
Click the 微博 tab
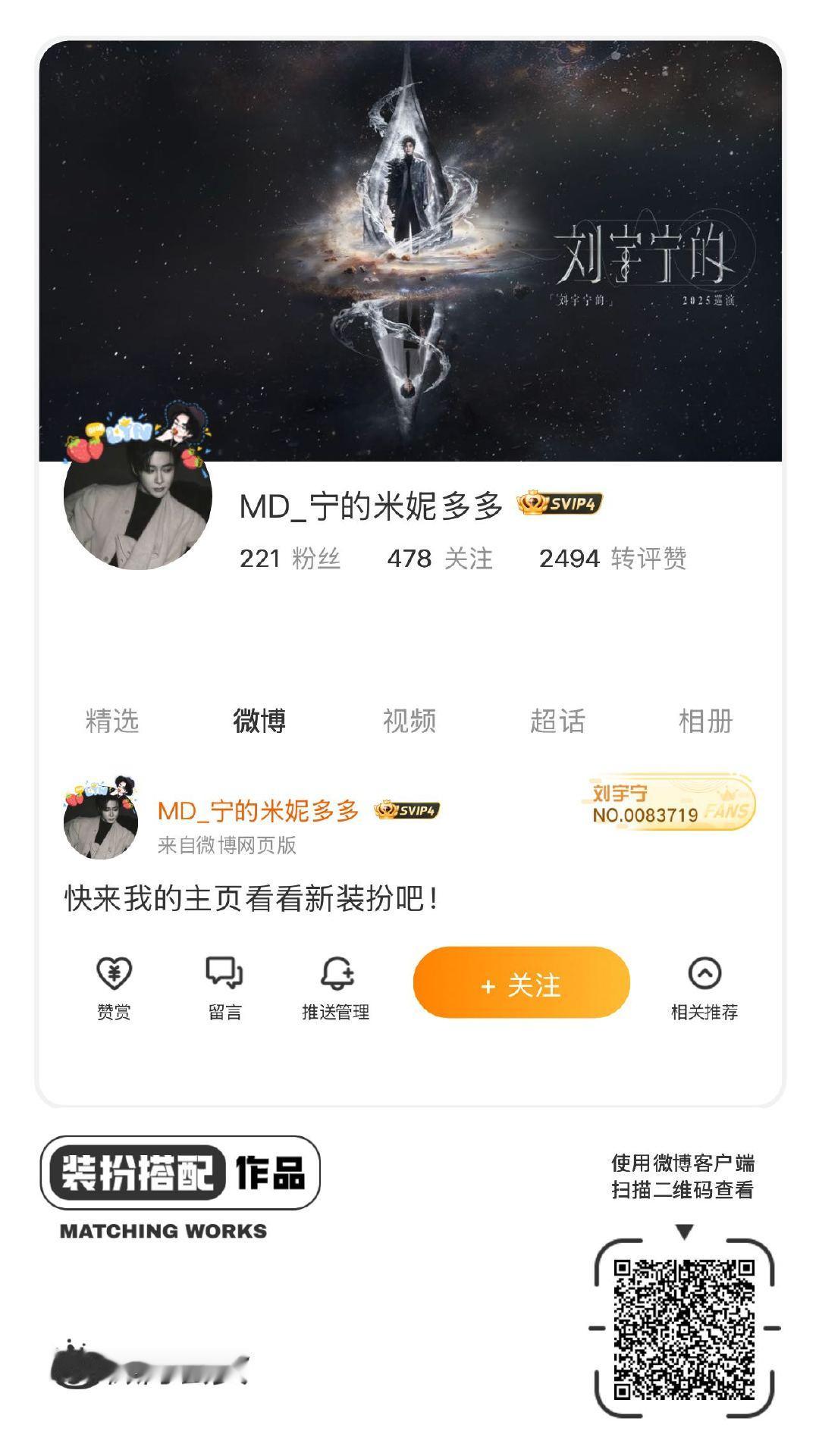pyautogui.click(x=258, y=723)
